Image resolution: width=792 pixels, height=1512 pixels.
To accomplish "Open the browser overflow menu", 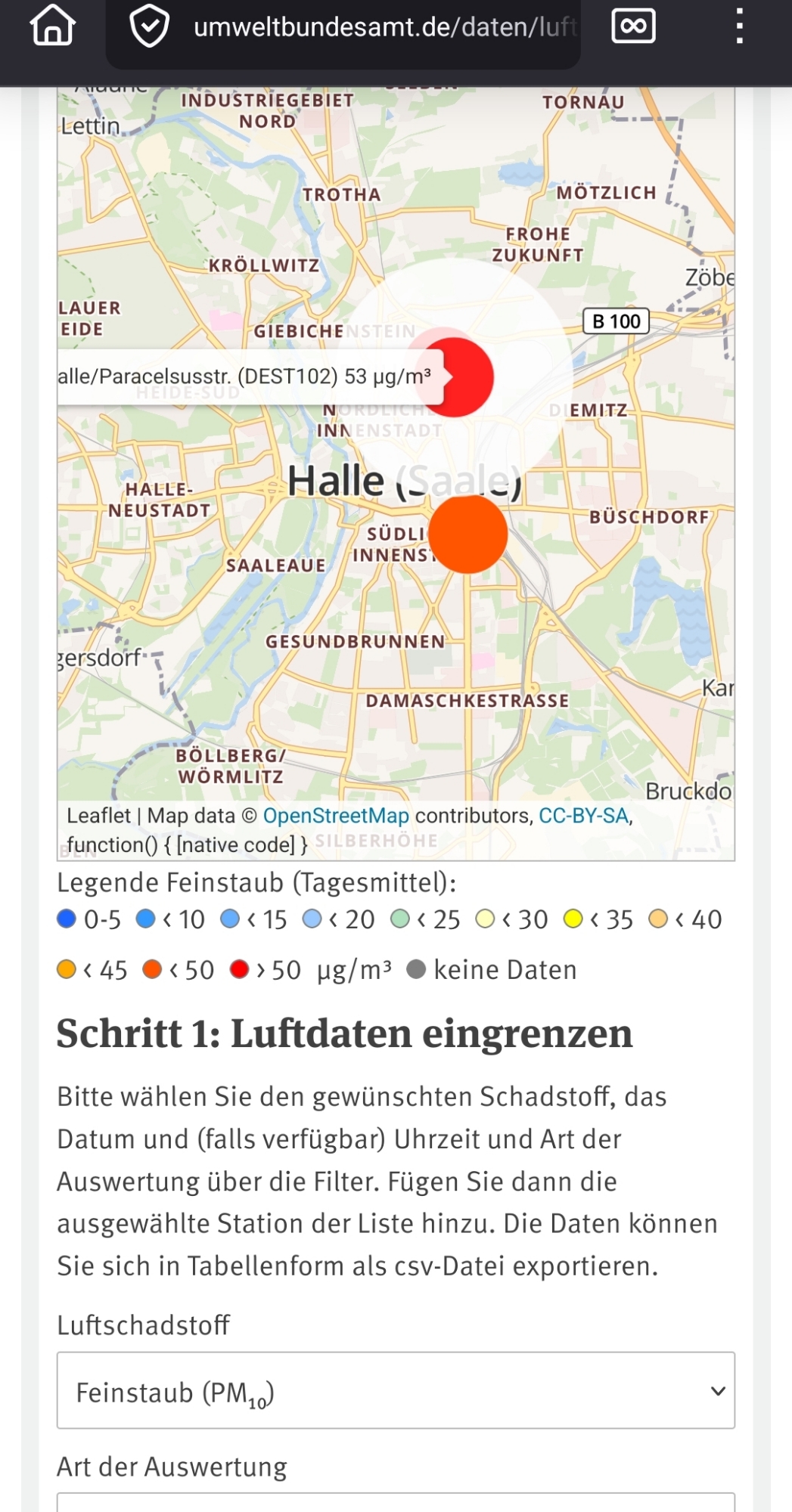I will [739, 27].
